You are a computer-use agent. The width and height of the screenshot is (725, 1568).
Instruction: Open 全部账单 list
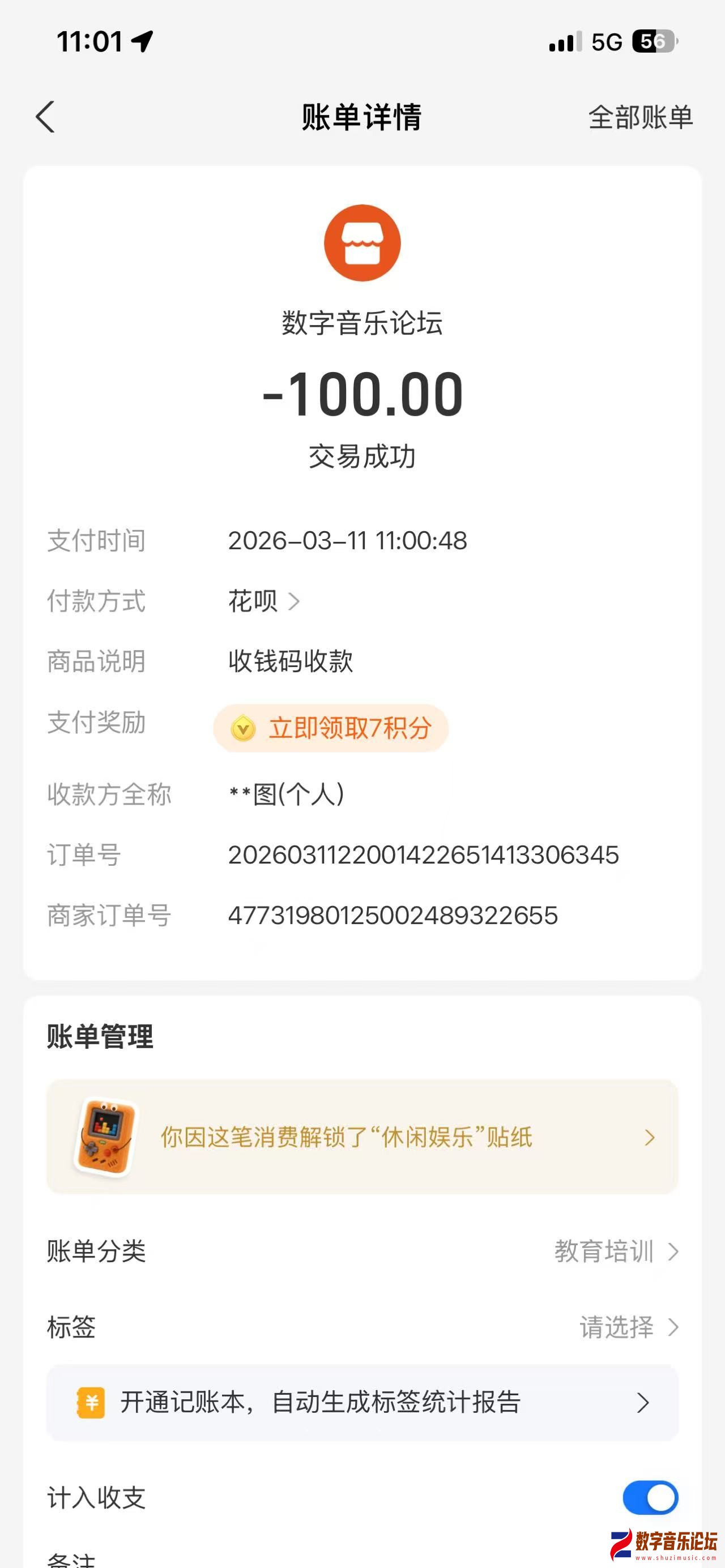(640, 117)
